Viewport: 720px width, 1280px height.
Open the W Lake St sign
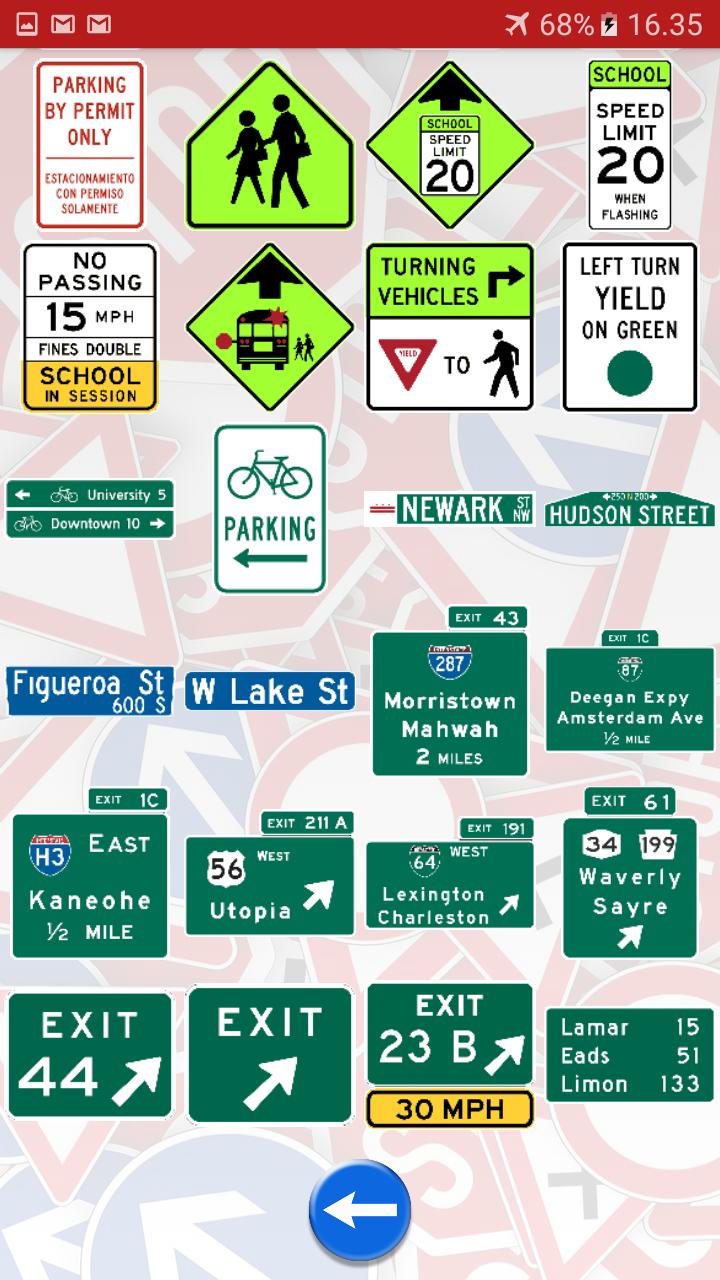point(270,691)
